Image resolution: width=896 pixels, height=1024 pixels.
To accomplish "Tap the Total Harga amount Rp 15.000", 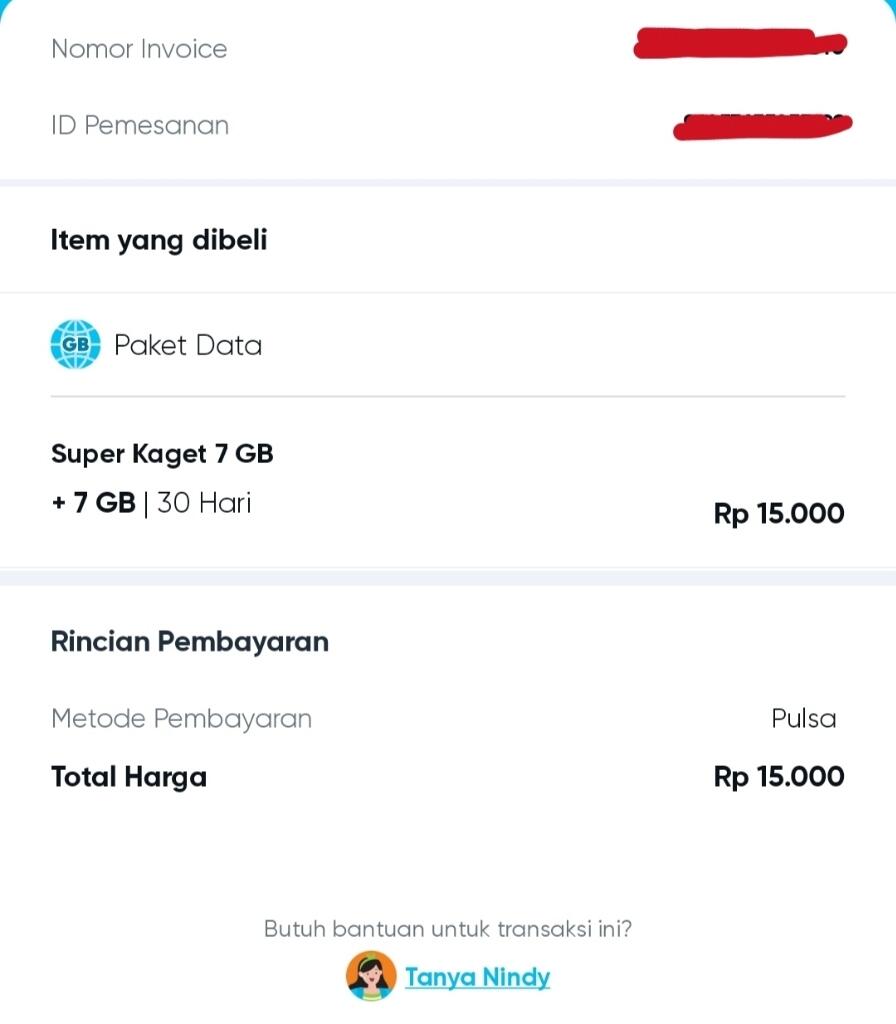I will pos(778,776).
